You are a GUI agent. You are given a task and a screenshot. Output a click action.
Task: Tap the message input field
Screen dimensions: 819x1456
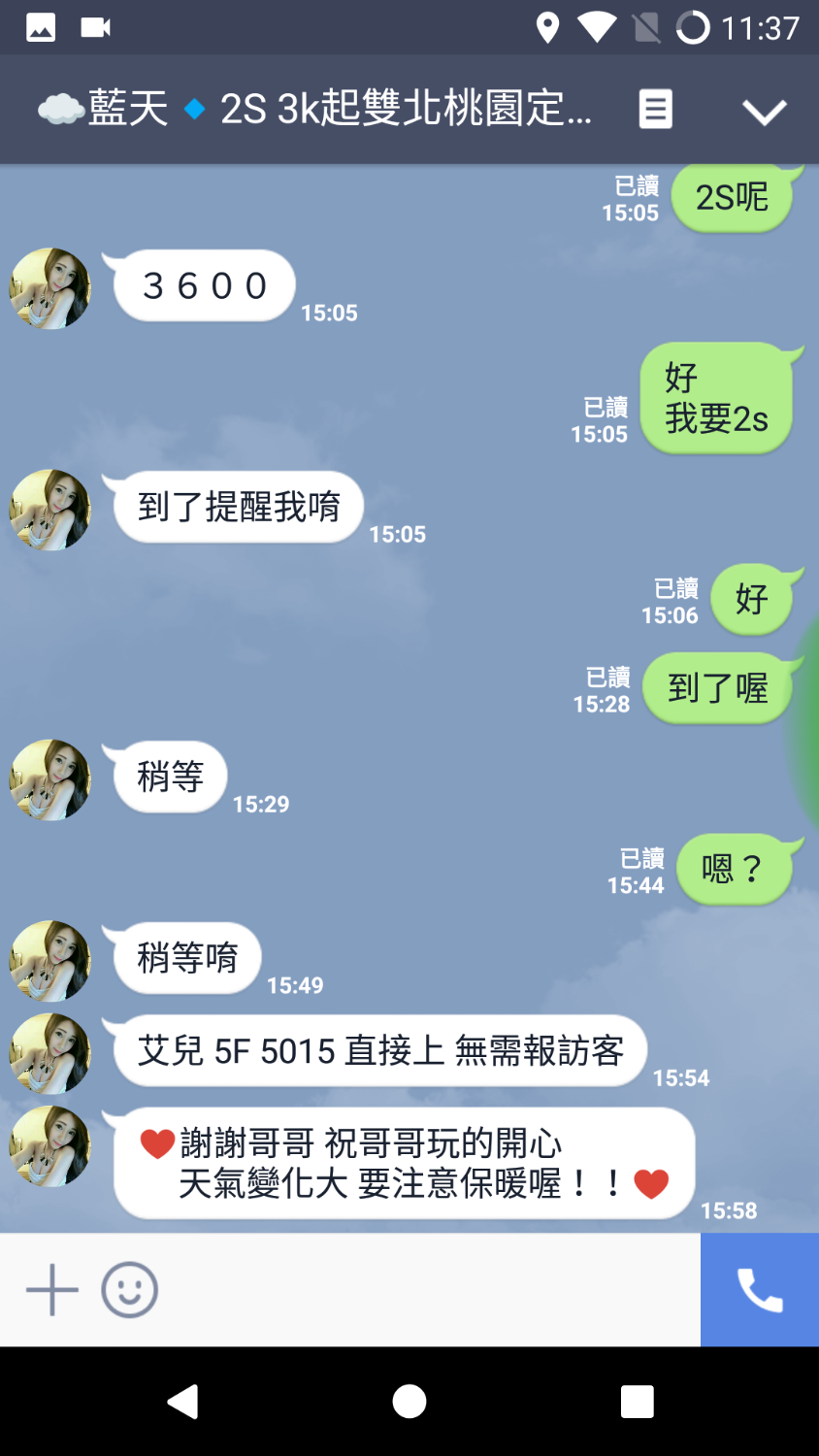(x=427, y=1290)
